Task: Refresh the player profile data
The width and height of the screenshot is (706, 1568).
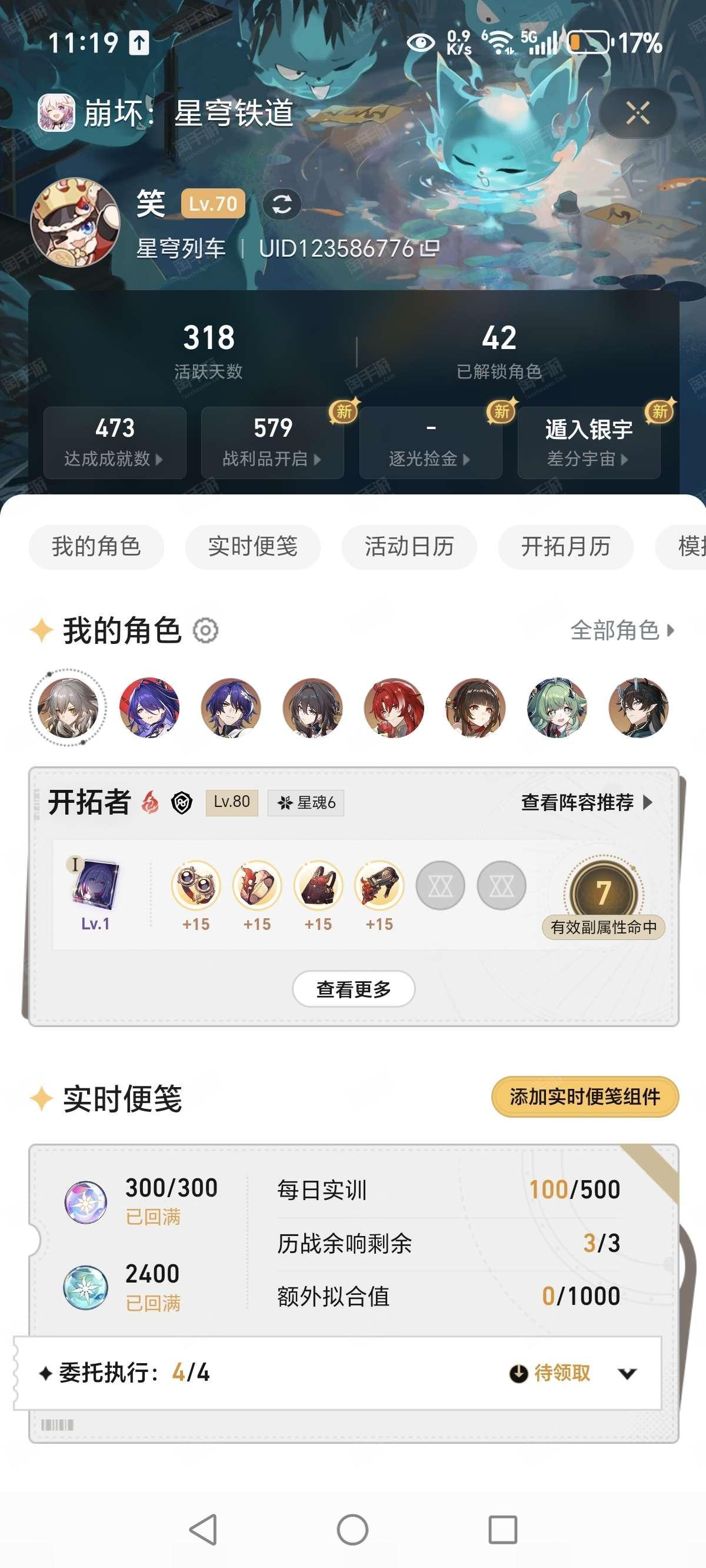Action: coord(282,204)
